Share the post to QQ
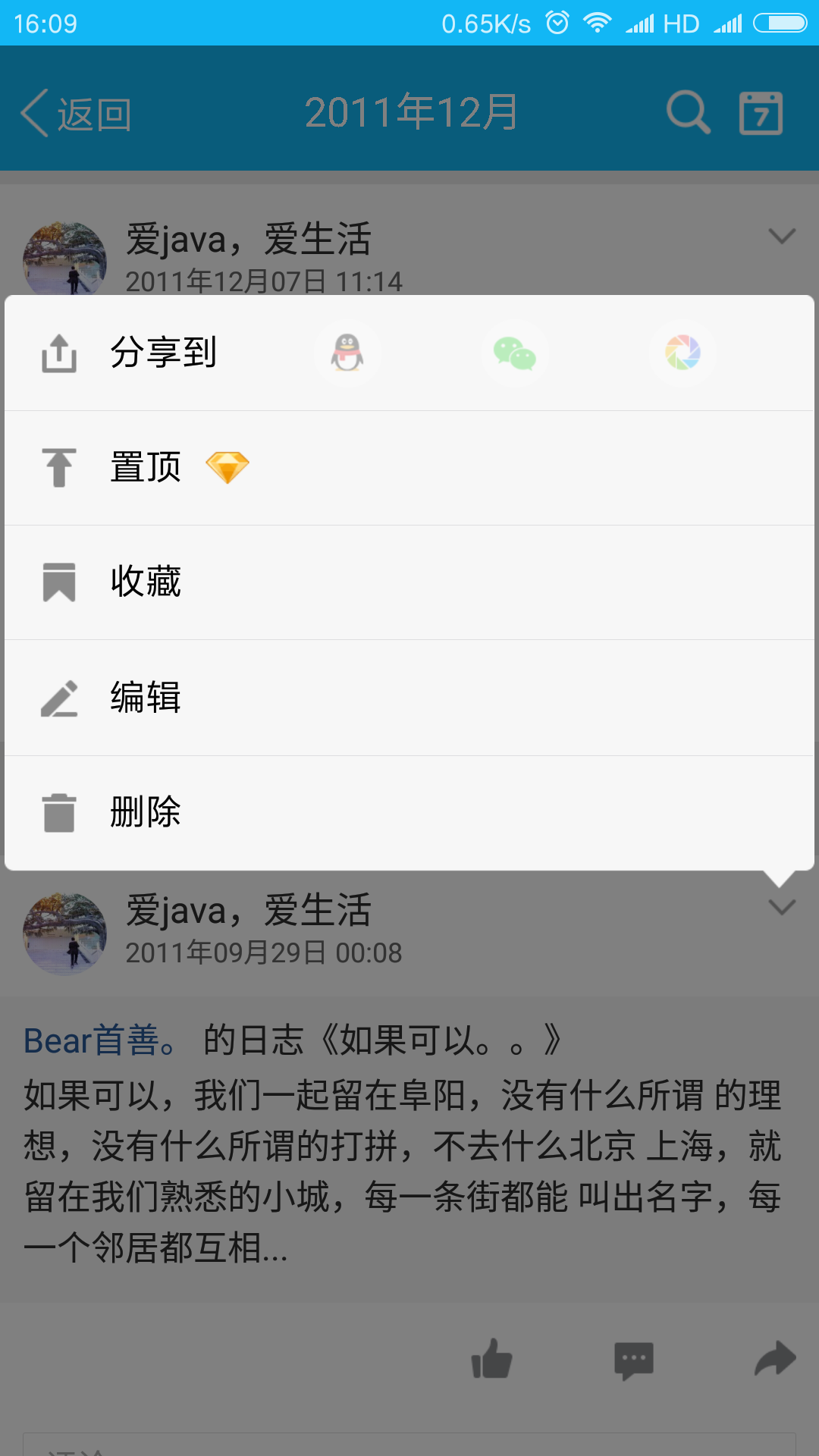Image resolution: width=819 pixels, height=1456 pixels. (347, 353)
